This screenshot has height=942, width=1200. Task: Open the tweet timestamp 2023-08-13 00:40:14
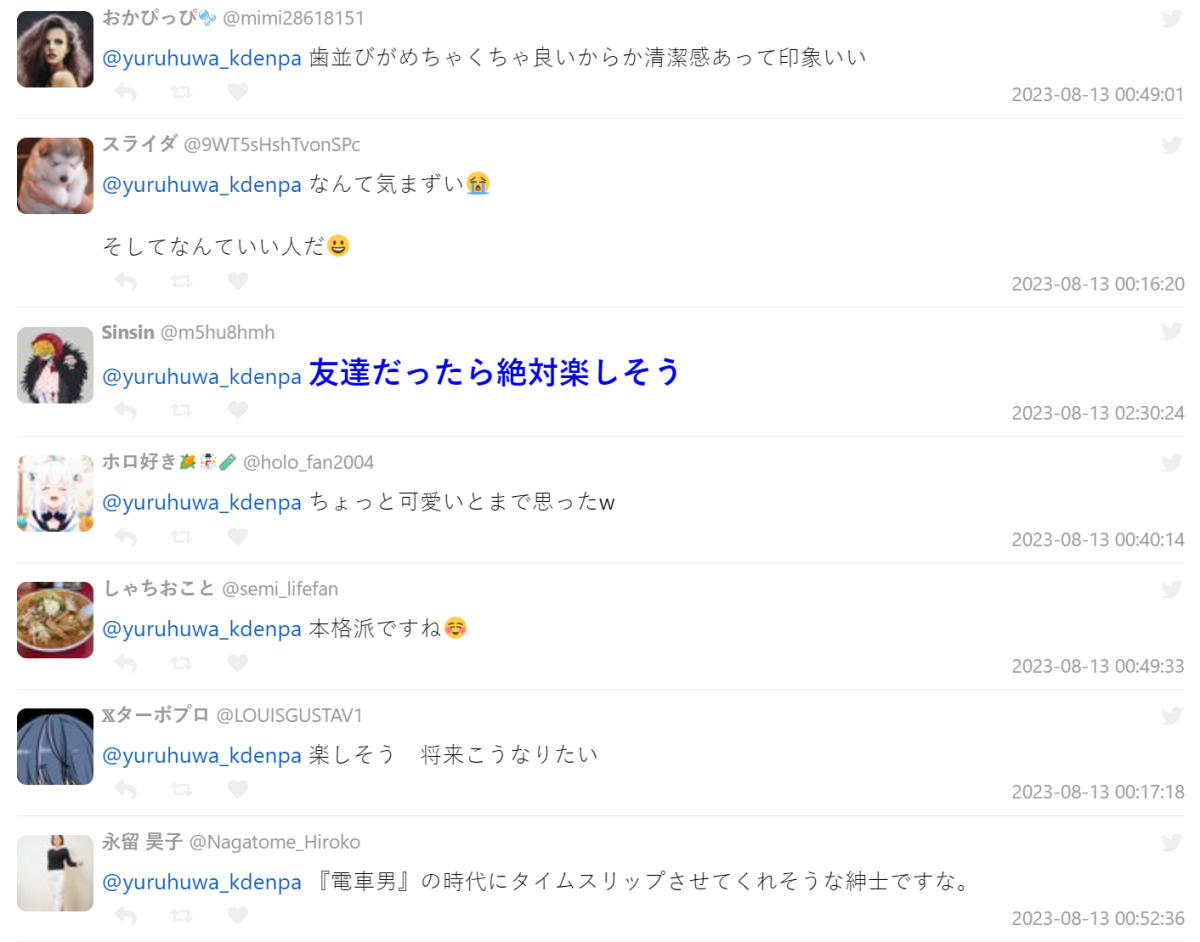point(1097,540)
